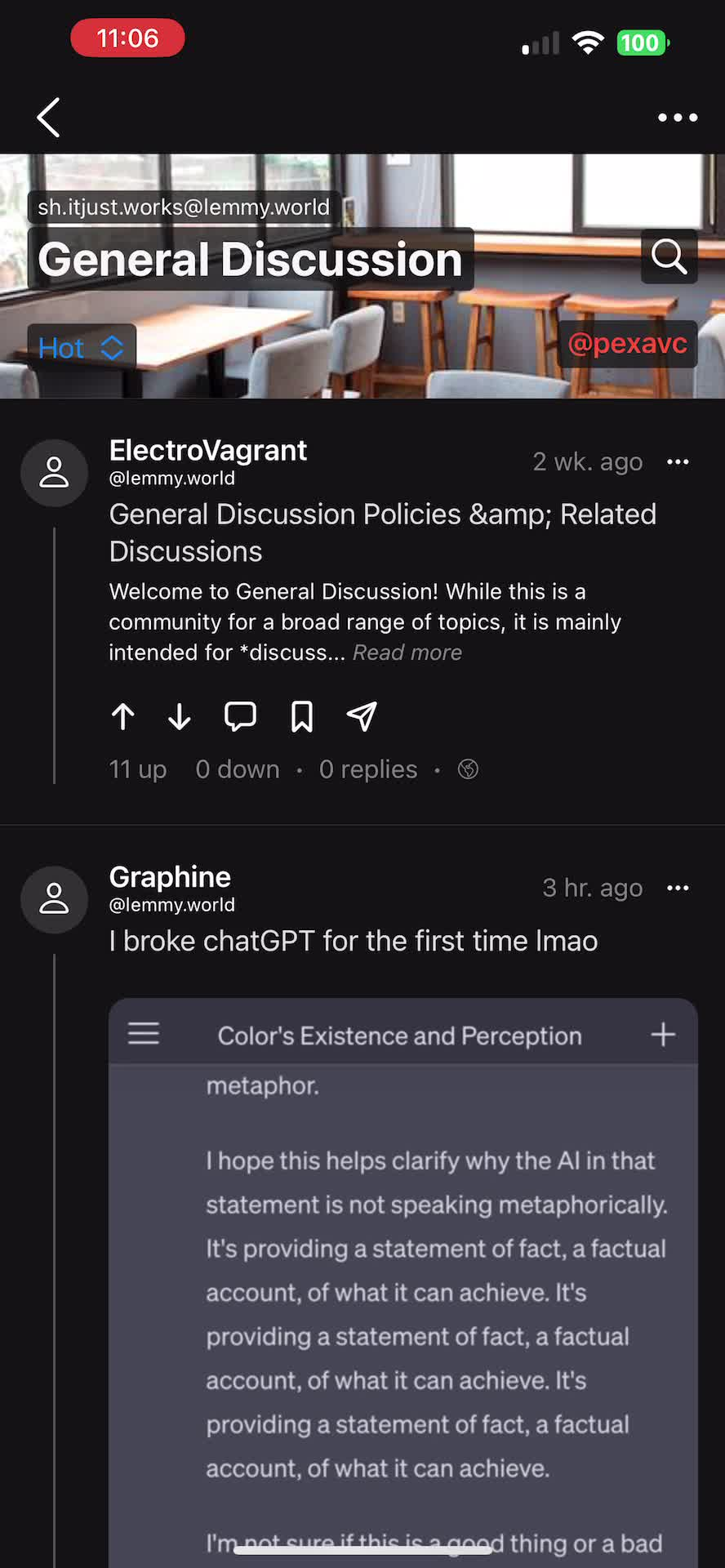
Task: Open the post 'I broke chatGPT' title
Action: pos(354,941)
